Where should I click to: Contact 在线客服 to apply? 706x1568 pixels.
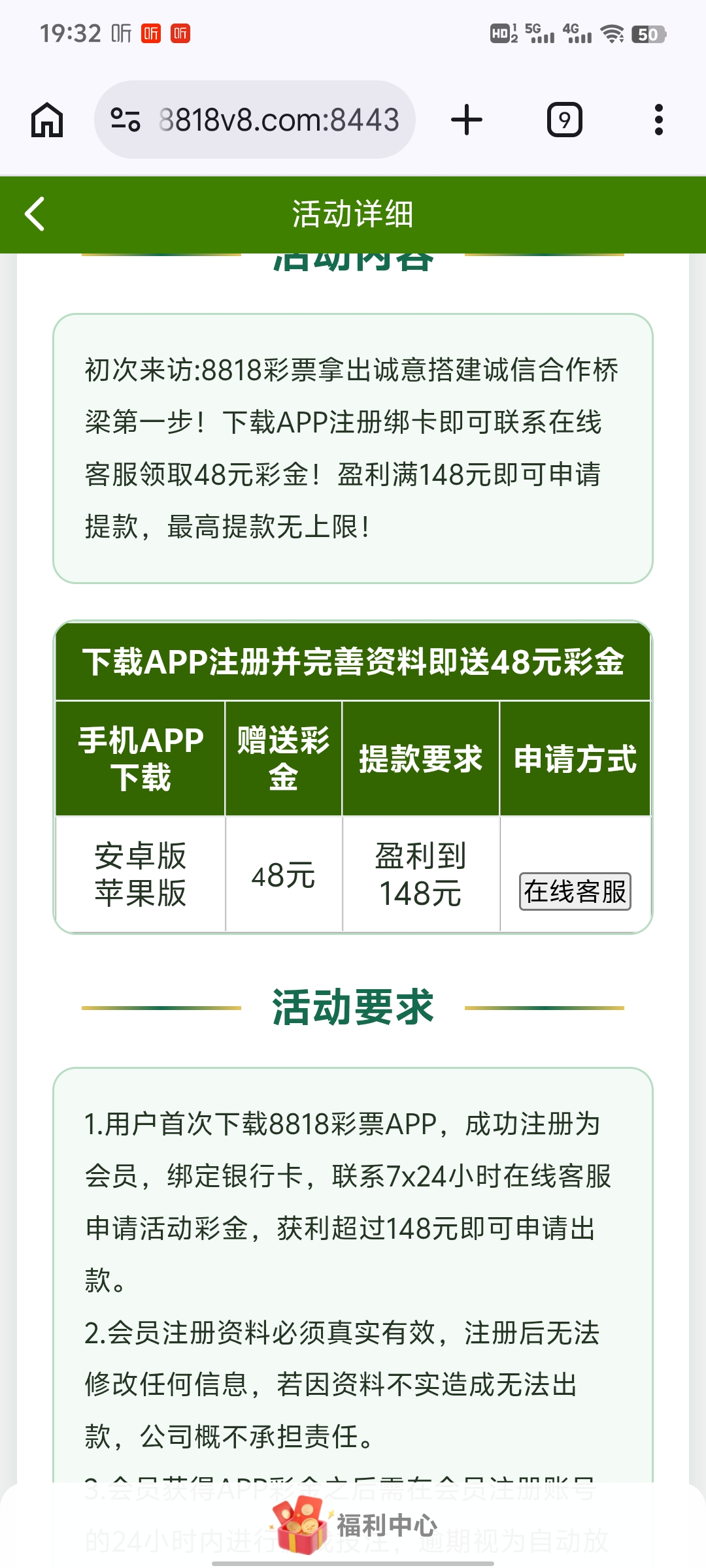[x=575, y=892]
